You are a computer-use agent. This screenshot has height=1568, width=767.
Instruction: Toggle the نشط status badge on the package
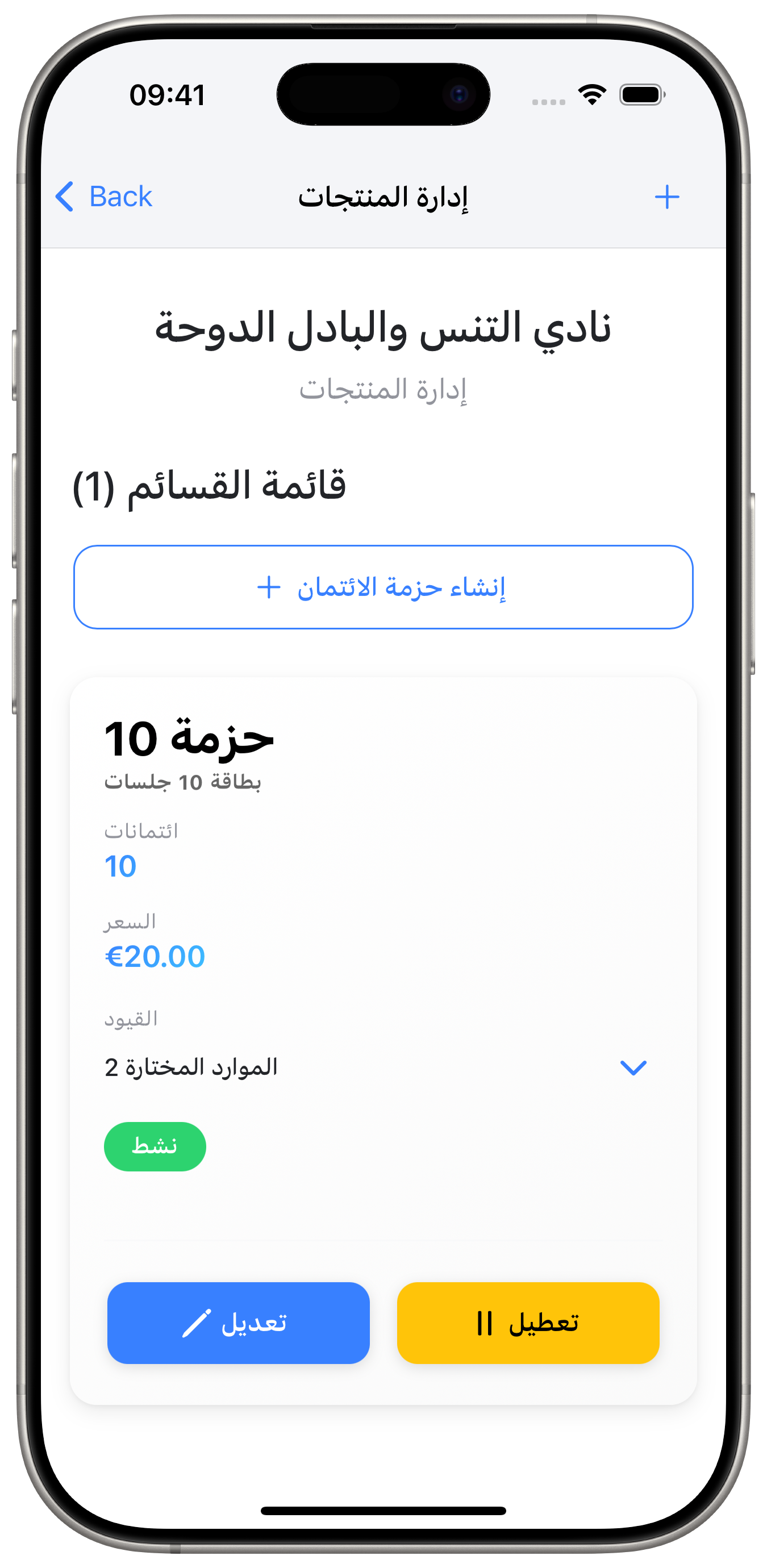point(154,1145)
